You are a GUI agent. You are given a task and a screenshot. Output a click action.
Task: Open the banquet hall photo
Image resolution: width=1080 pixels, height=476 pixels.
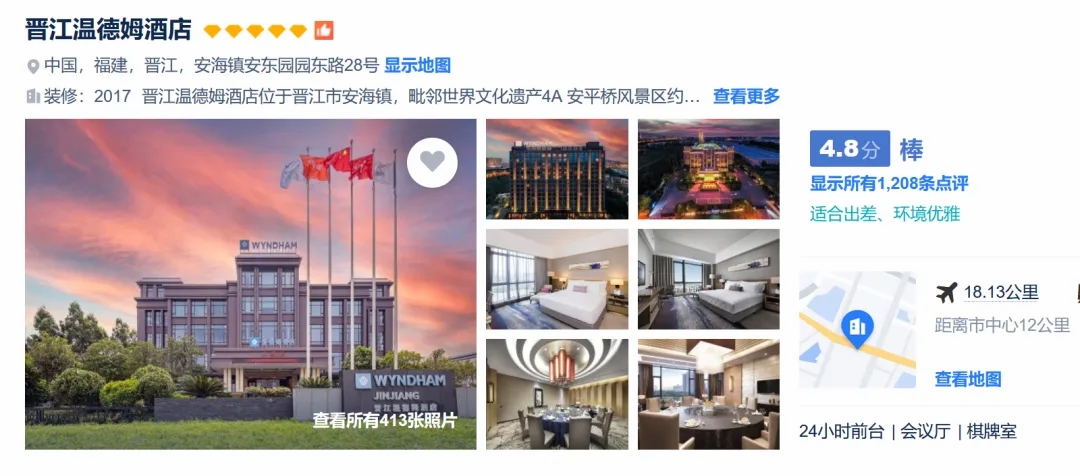(x=557, y=393)
